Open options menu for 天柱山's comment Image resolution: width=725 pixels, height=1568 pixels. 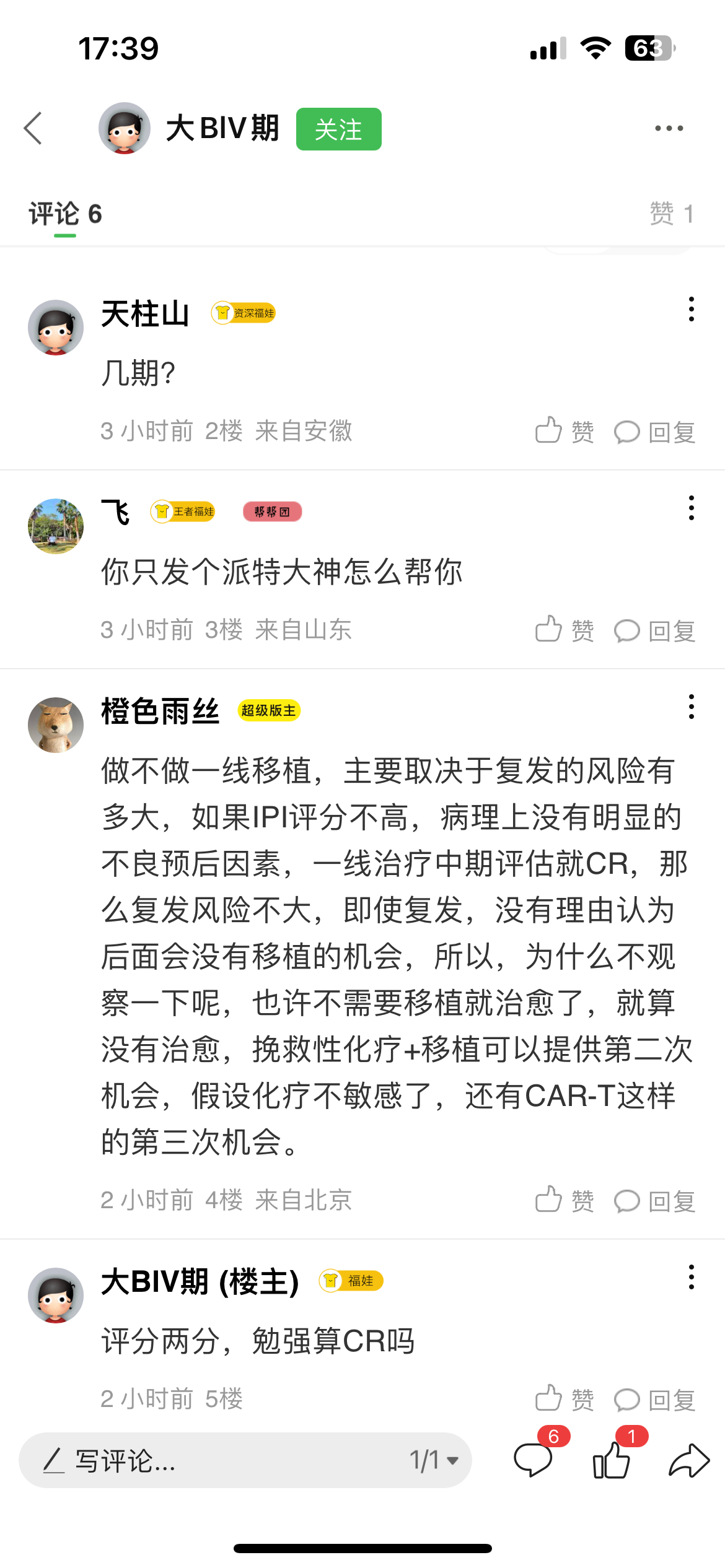[x=691, y=309]
